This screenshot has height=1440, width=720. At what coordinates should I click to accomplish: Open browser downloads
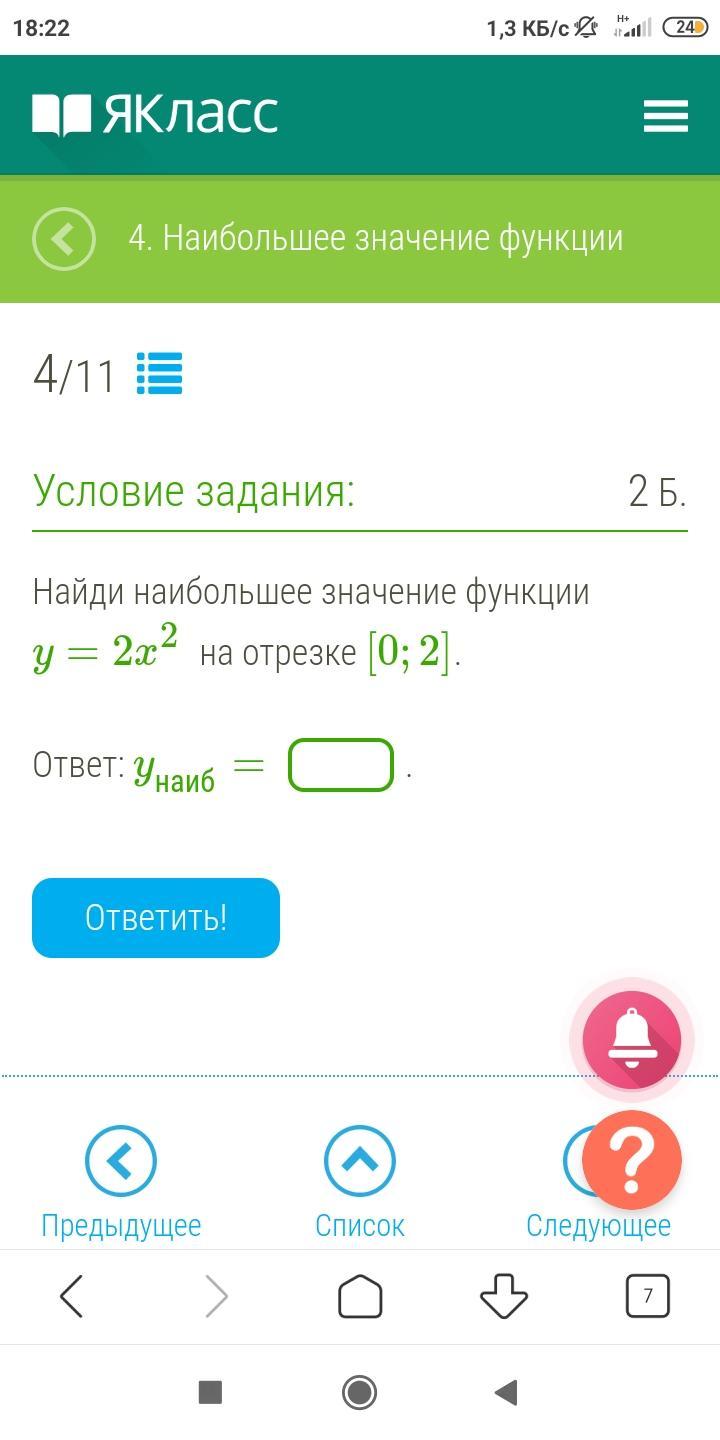[504, 1297]
